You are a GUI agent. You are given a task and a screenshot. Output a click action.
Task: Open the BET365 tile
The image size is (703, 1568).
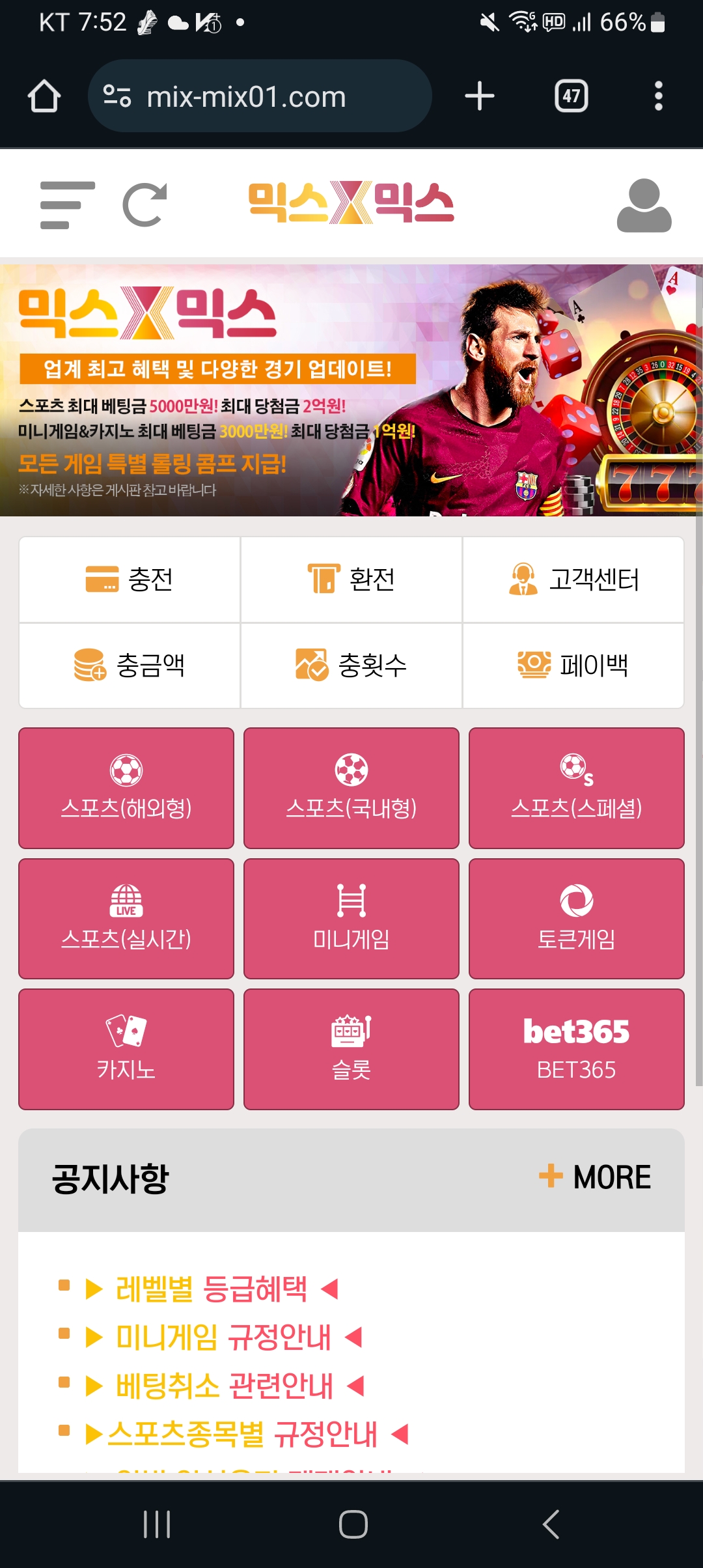pos(576,1049)
